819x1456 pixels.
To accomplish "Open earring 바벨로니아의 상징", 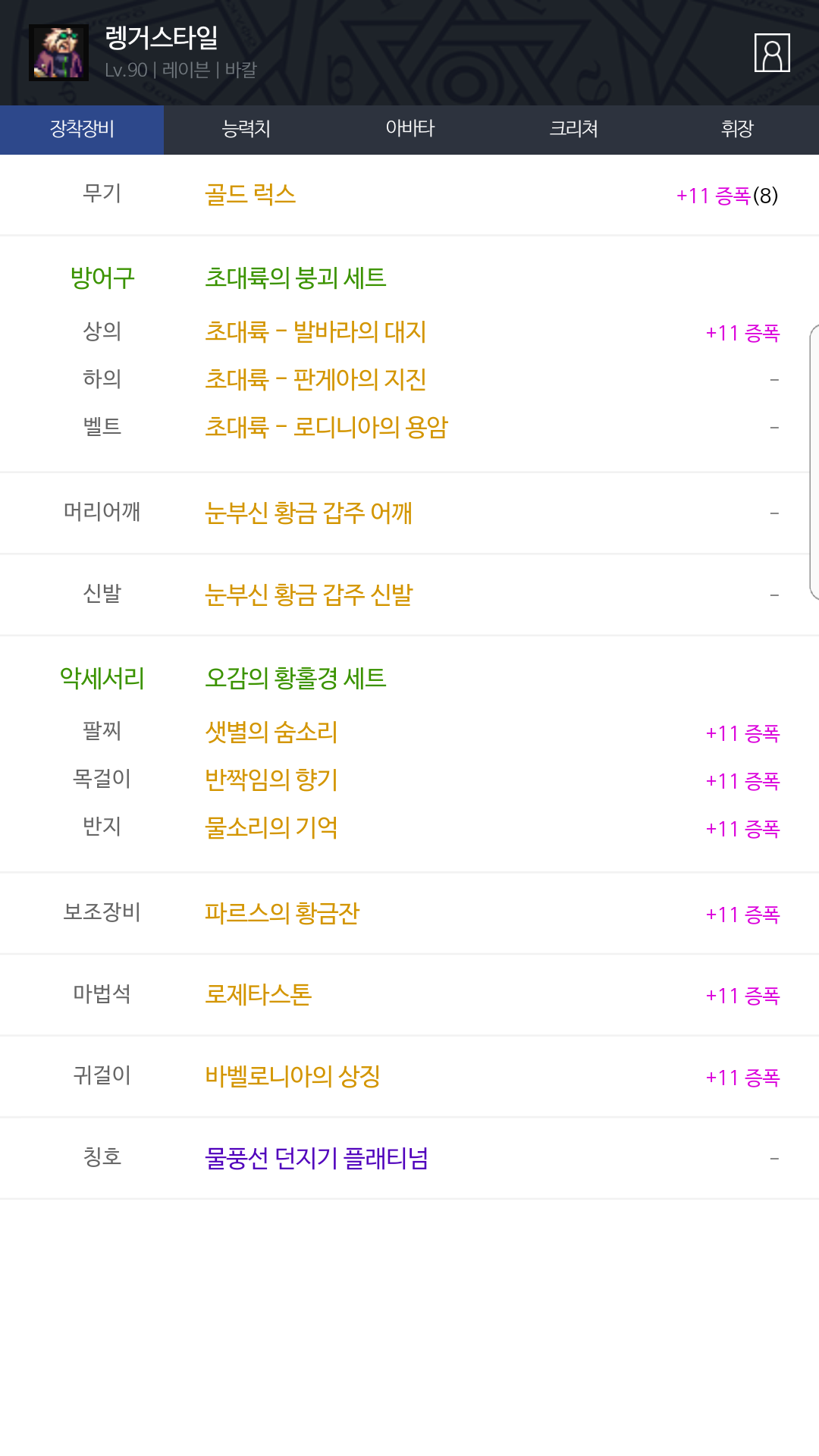I will point(293,1076).
